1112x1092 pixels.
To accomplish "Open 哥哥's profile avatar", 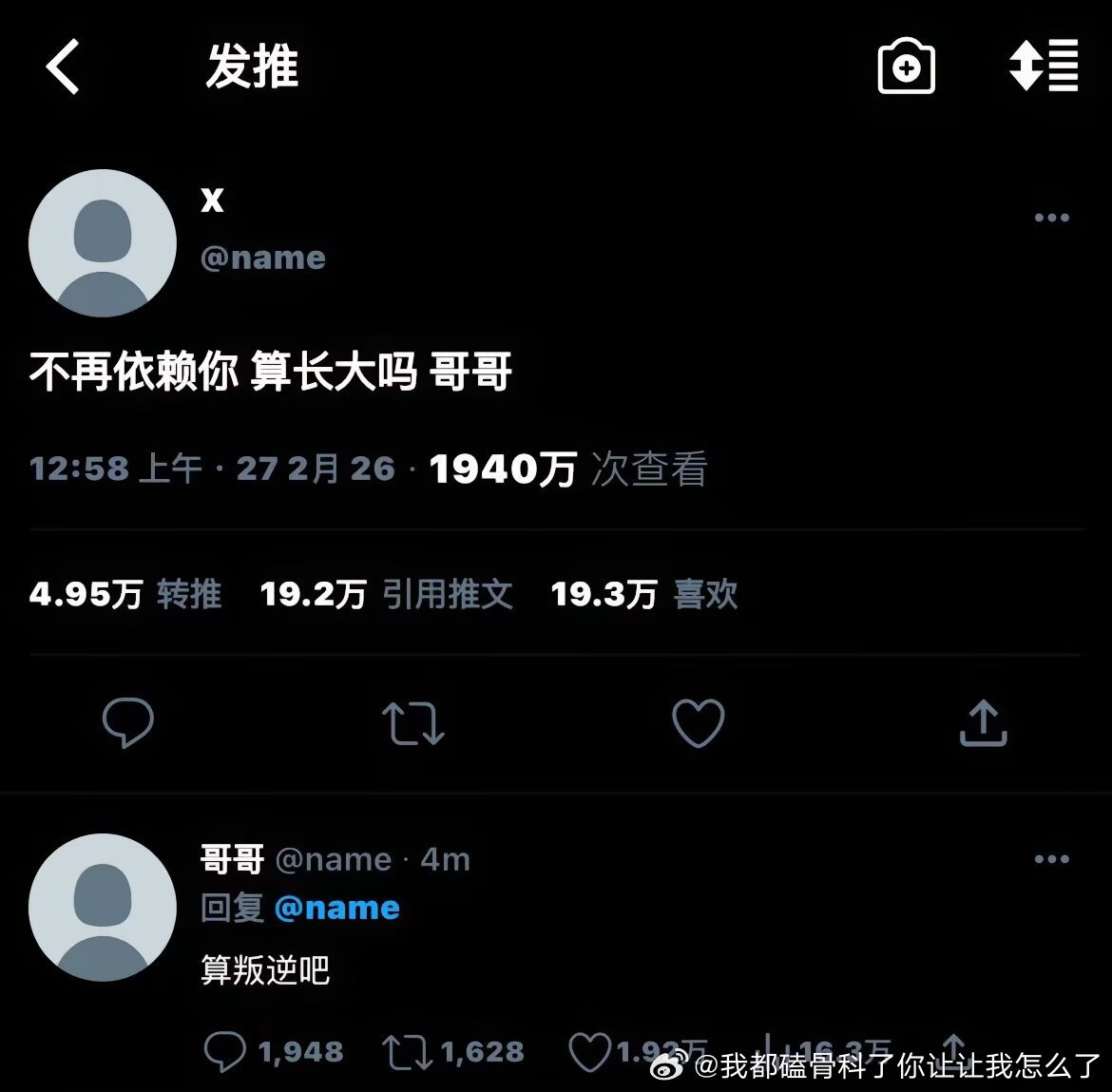I will coord(103,908).
